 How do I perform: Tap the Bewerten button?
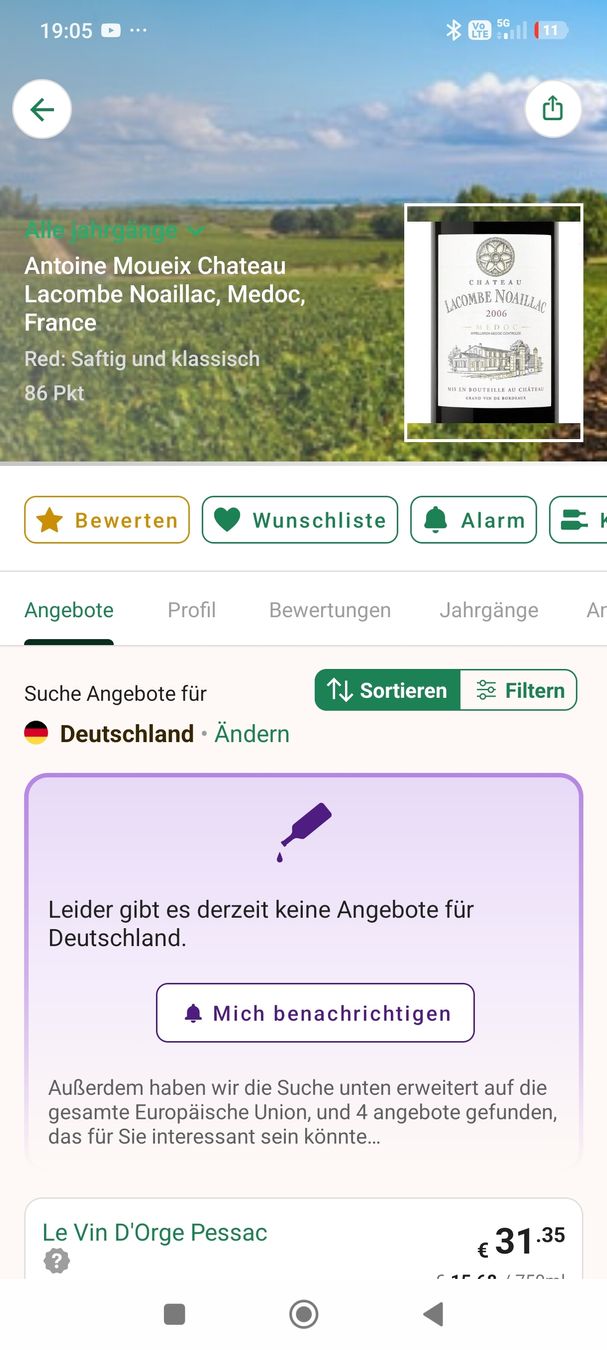(x=107, y=520)
